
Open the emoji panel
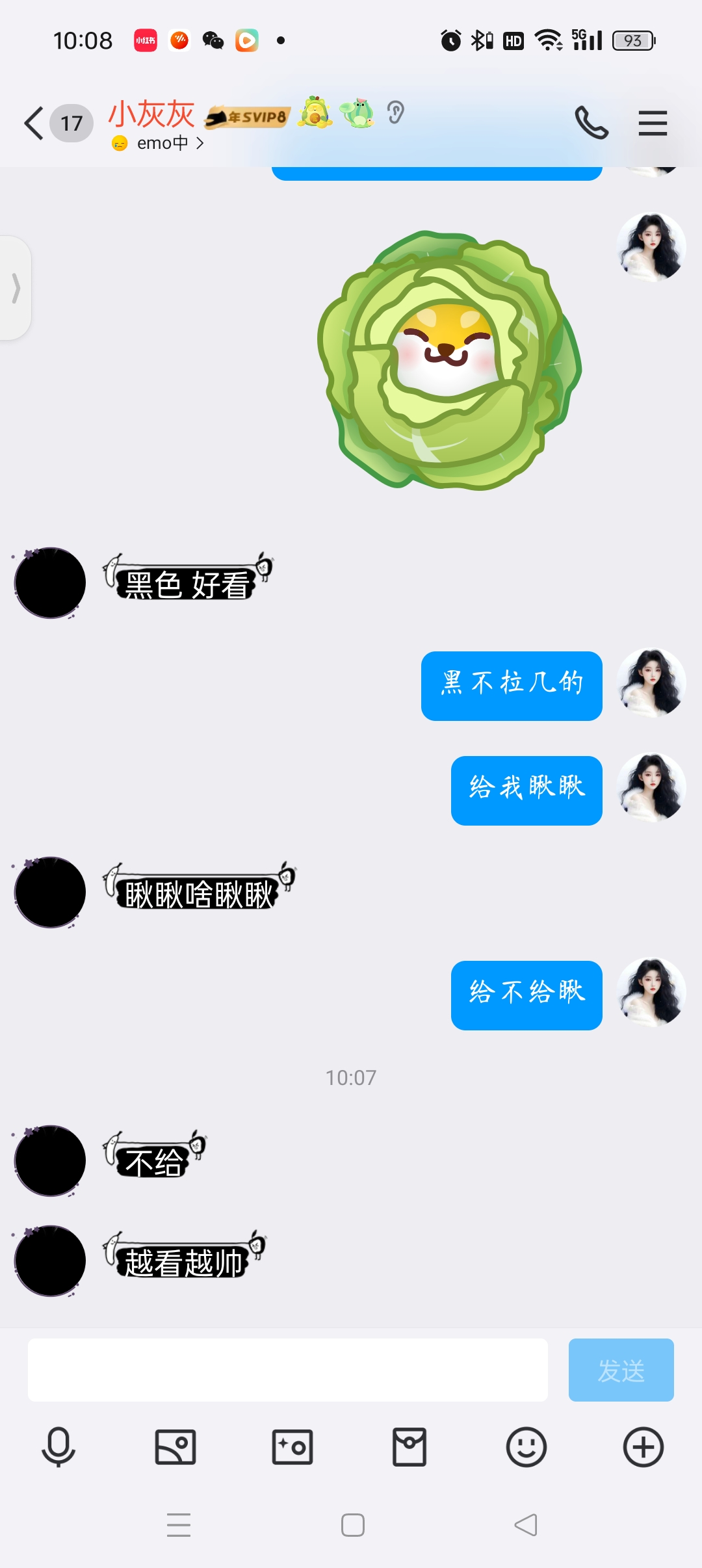(x=526, y=1447)
